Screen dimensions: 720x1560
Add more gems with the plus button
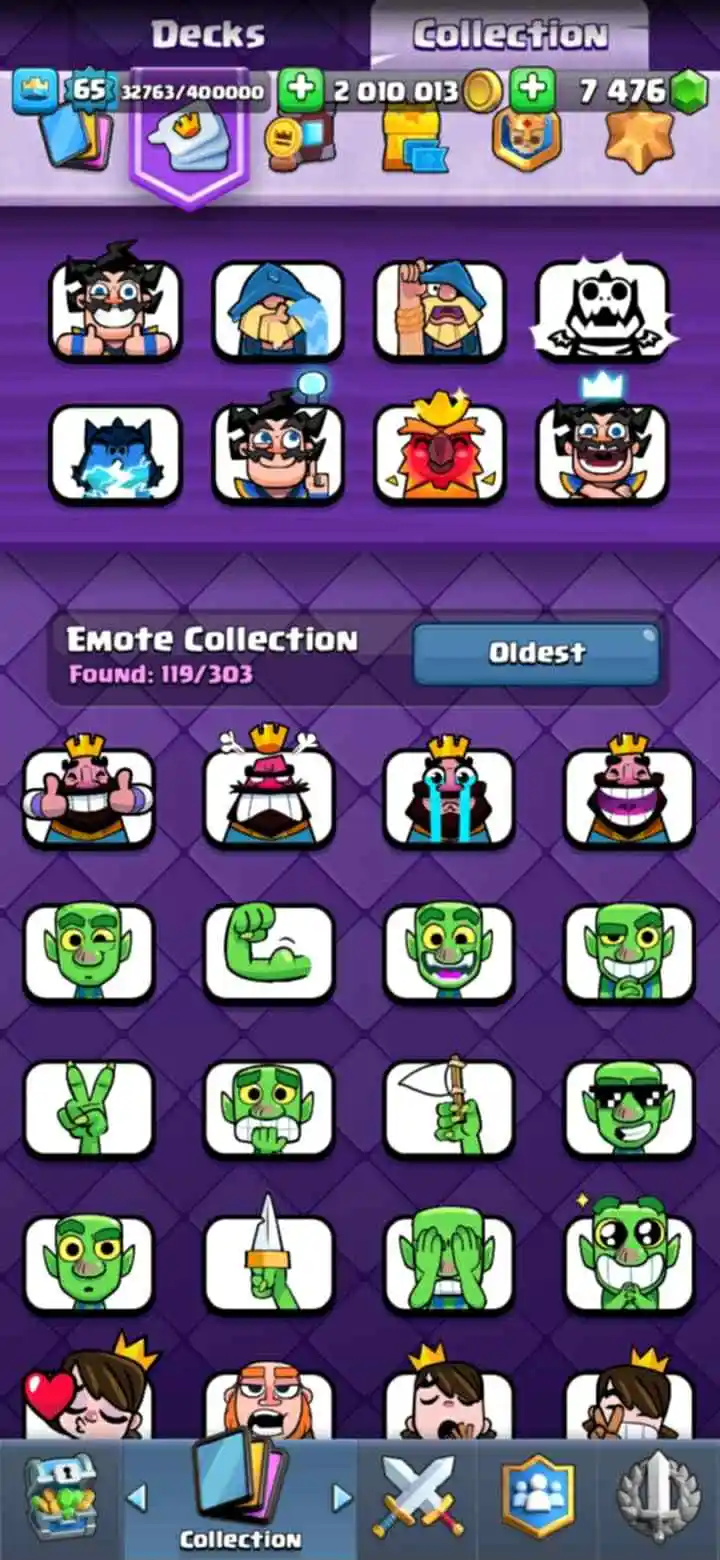click(532, 92)
